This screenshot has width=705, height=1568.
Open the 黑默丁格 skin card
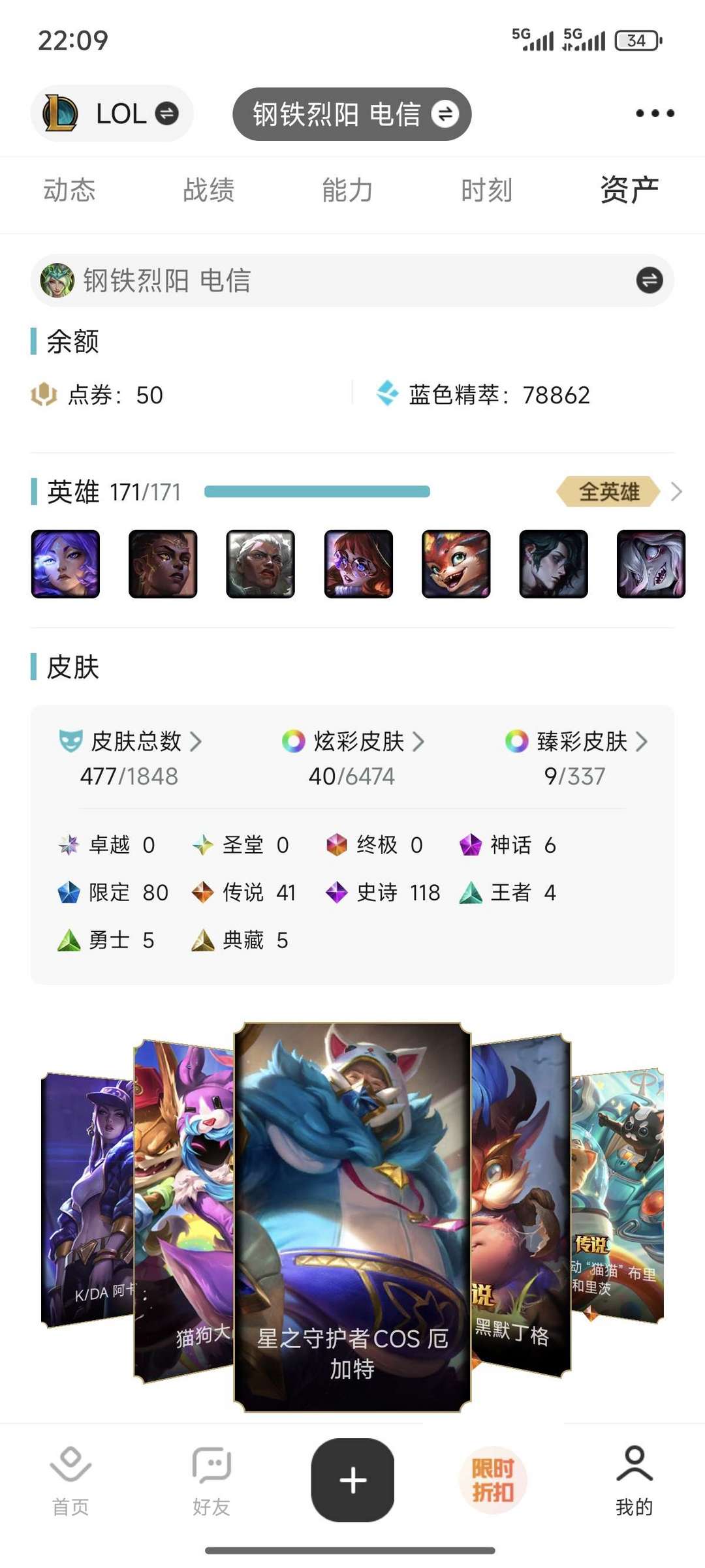(x=522, y=1204)
